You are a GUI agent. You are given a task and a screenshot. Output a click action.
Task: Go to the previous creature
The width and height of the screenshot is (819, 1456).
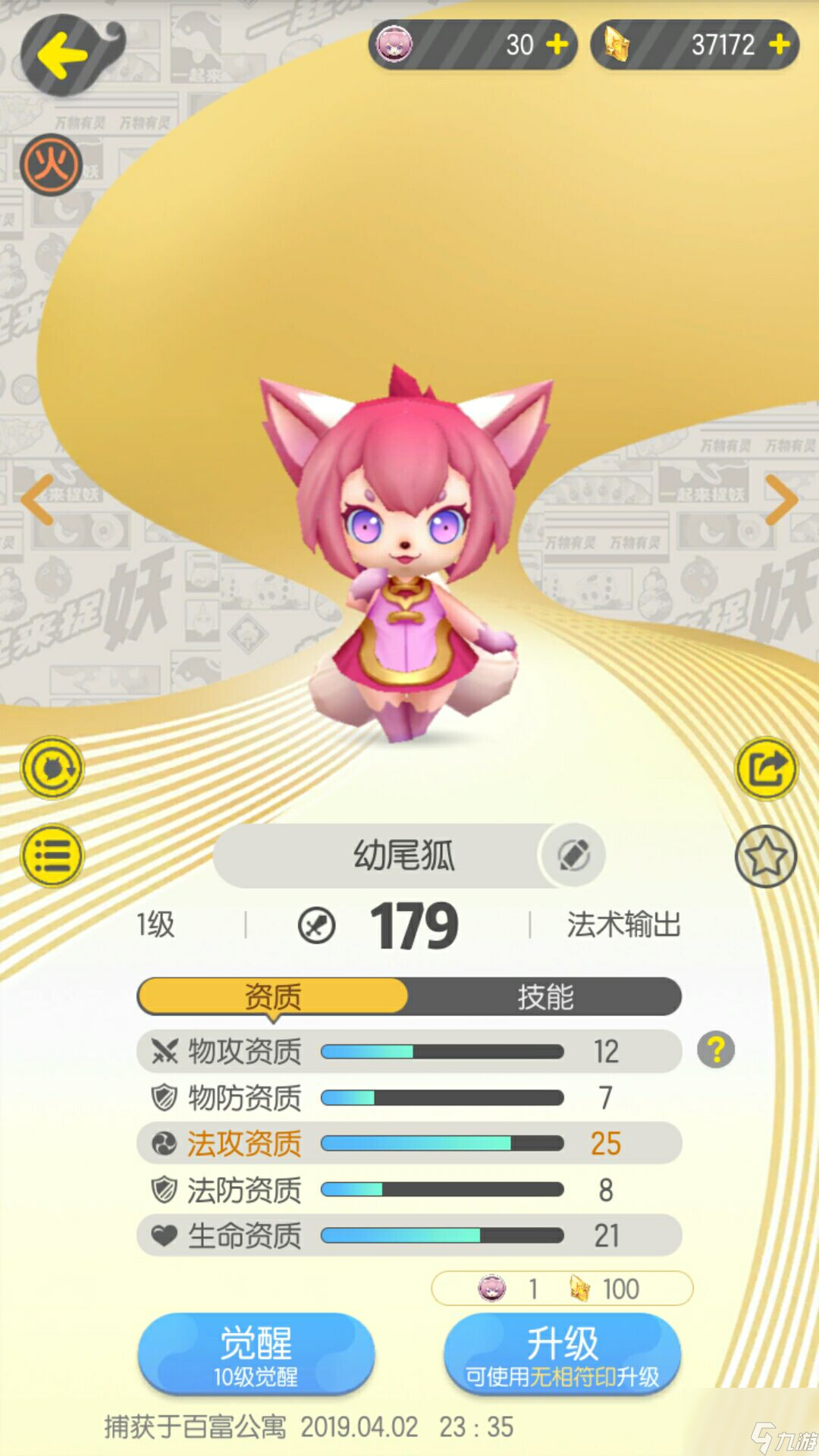(38, 500)
